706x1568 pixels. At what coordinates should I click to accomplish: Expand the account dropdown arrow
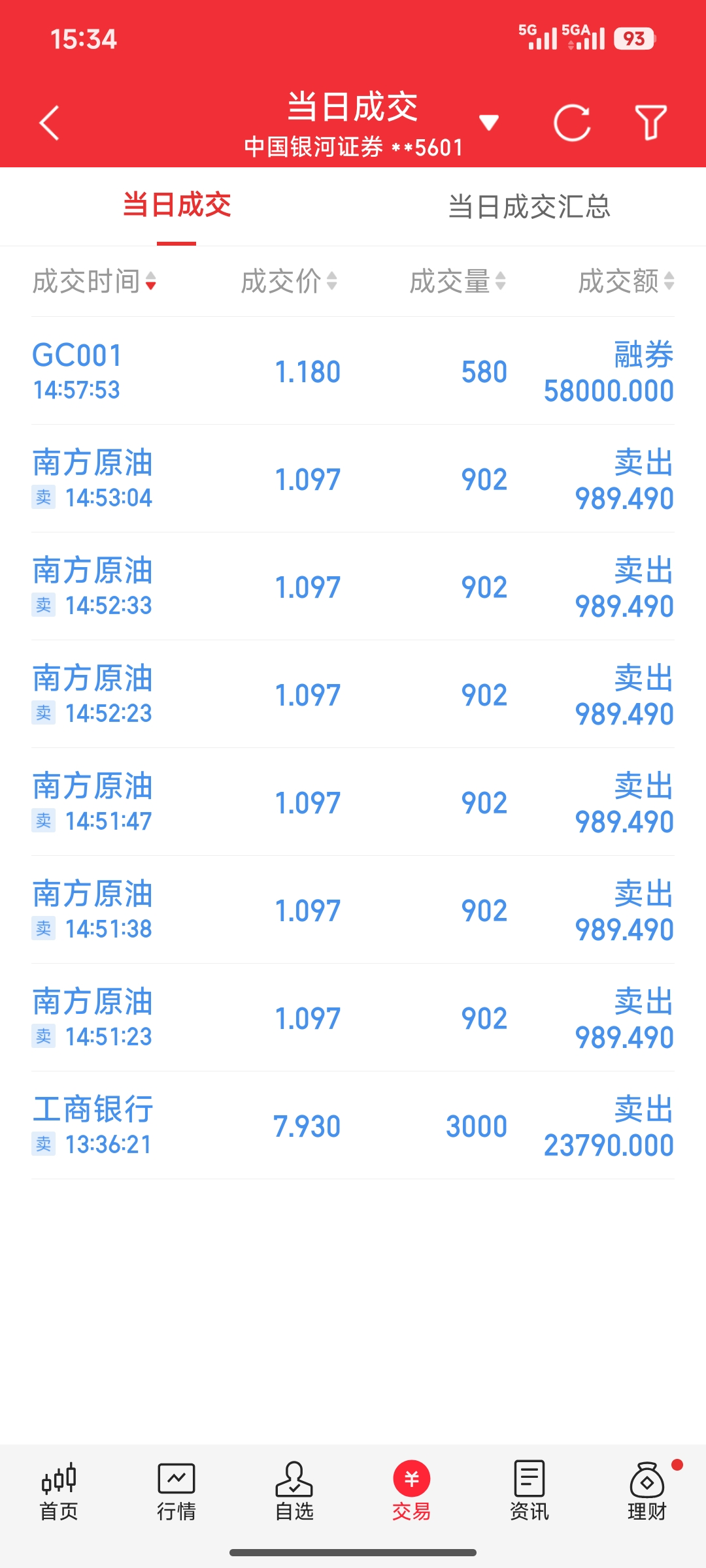point(488,122)
